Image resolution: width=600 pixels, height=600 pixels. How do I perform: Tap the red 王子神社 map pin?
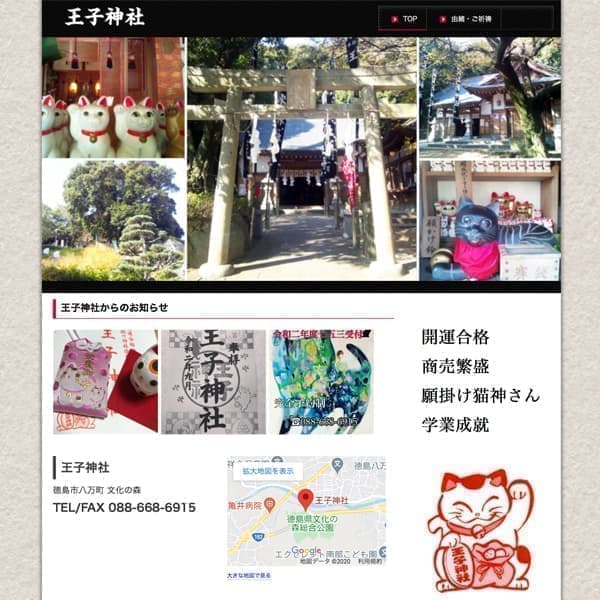click(306, 497)
